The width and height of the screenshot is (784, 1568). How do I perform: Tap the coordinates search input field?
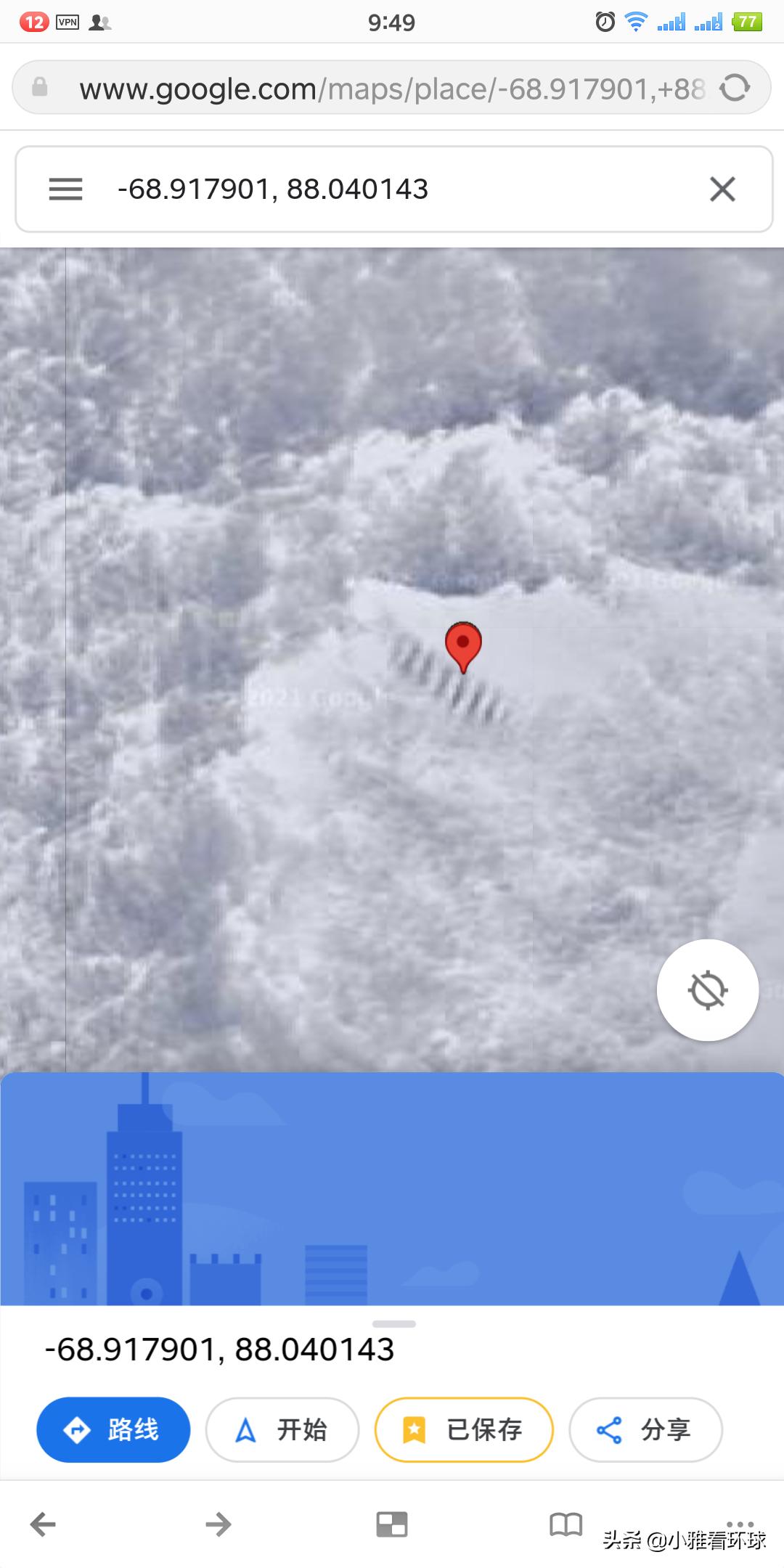[x=327, y=189]
